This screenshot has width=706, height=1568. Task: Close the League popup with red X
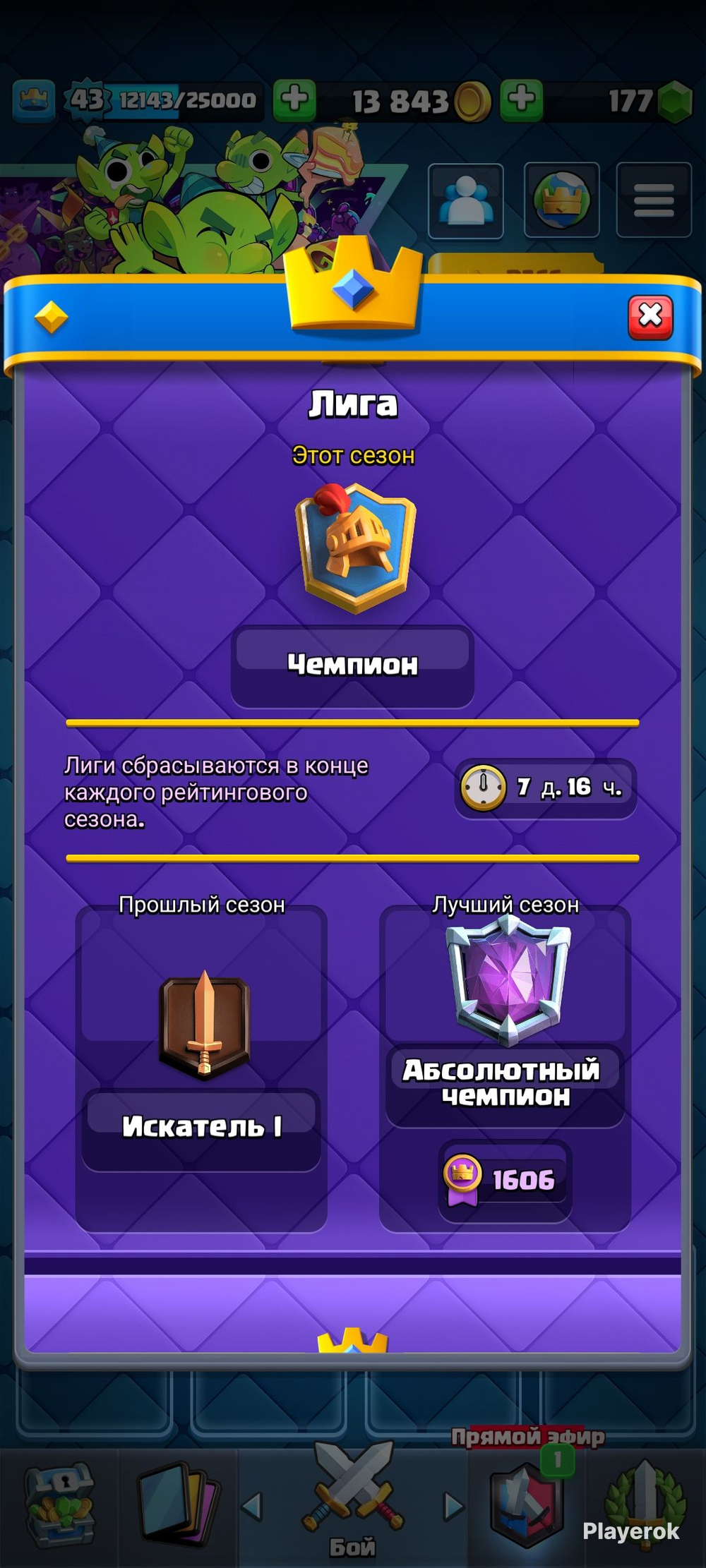(x=650, y=317)
